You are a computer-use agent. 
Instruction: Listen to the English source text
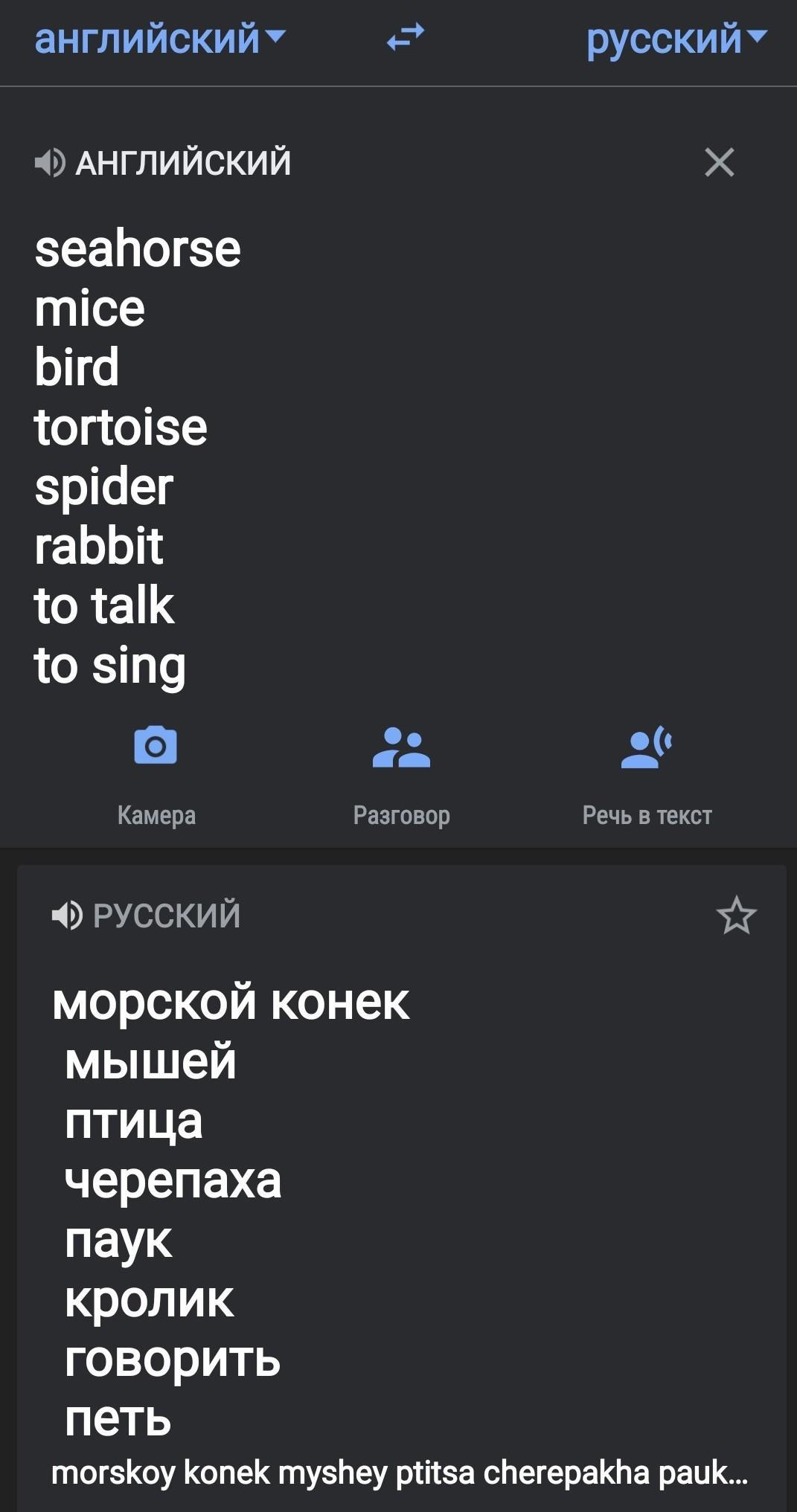(50, 162)
